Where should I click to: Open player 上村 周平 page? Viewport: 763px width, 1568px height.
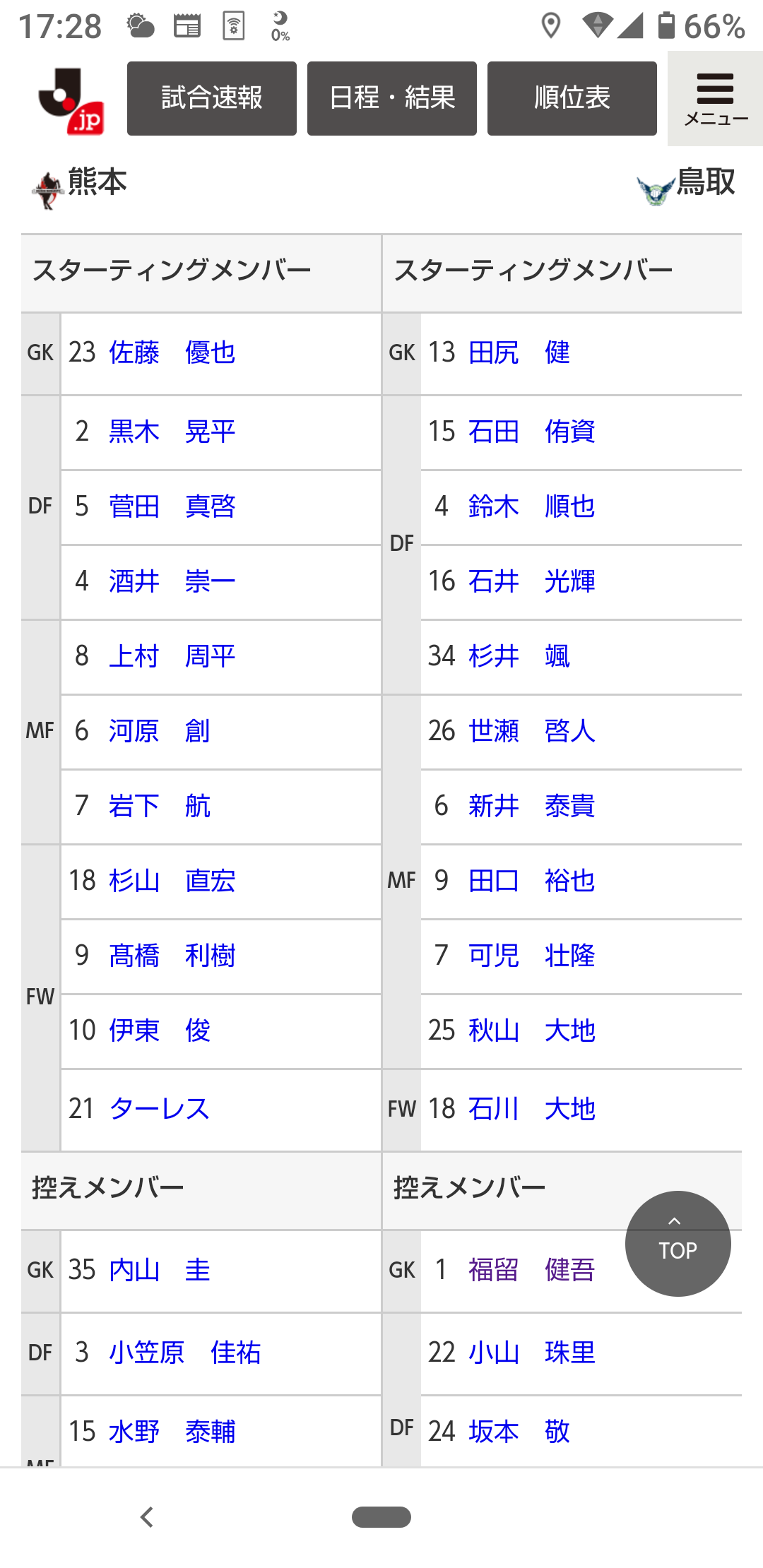coord(172,656)
